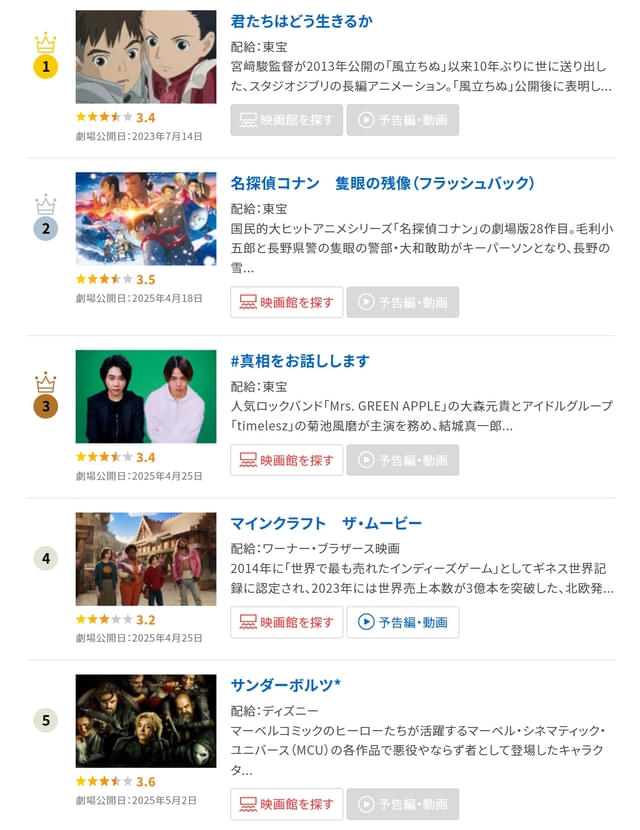Open the 君たちはどう生きるか title link
The image size is (640, 830).
[x=301, y=21]
